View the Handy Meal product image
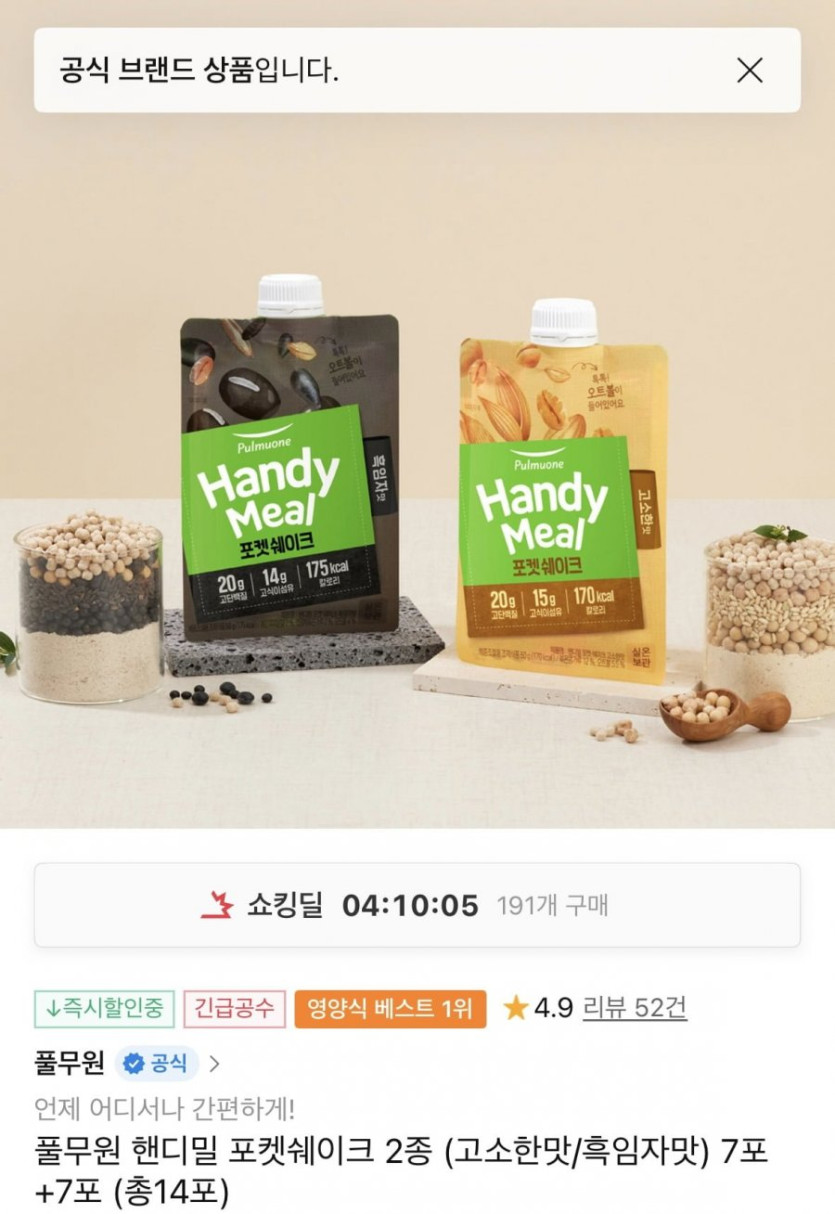The width and height of the screenshot is (835, 1214). point(417,480)
